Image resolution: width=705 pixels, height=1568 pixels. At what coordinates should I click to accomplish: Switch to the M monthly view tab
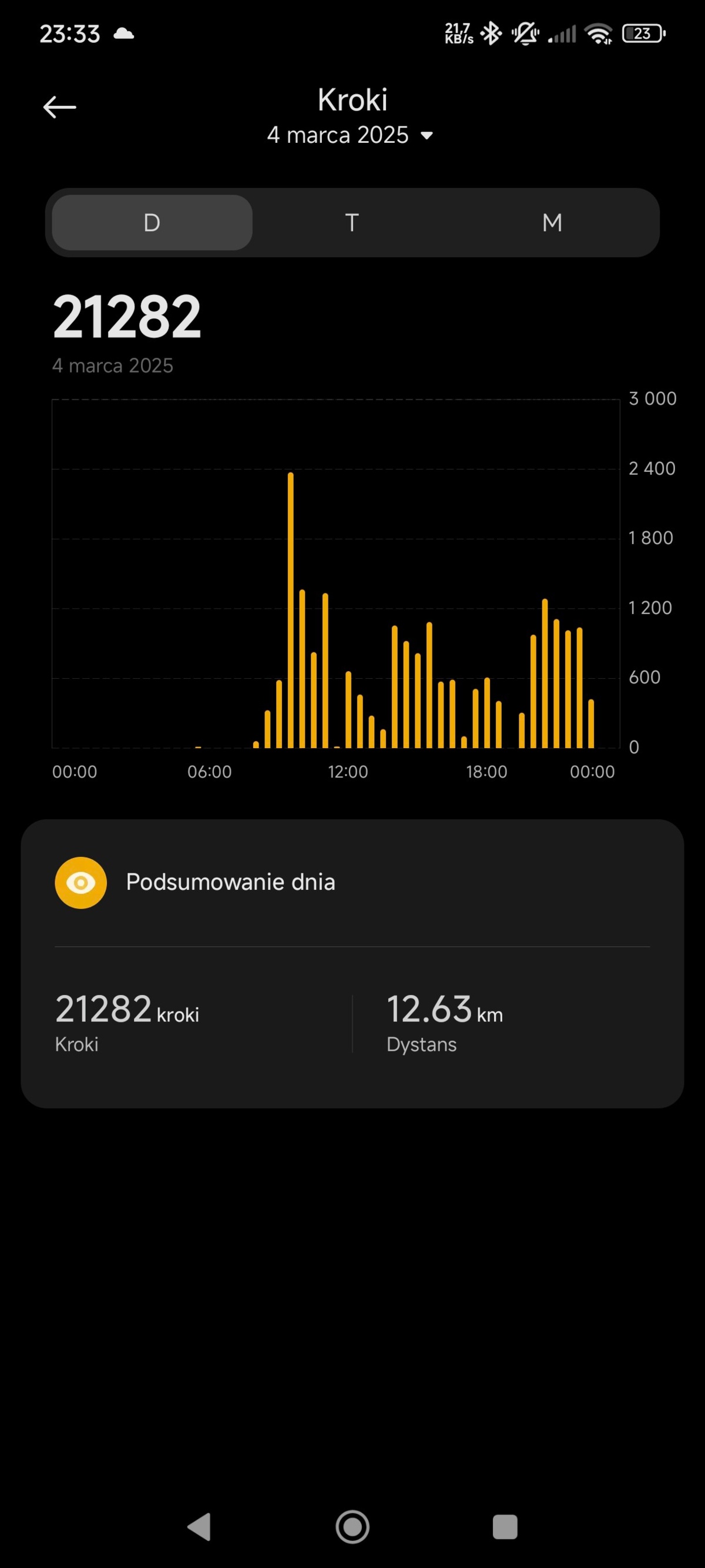pyautogui.click(x=552, y=223)
